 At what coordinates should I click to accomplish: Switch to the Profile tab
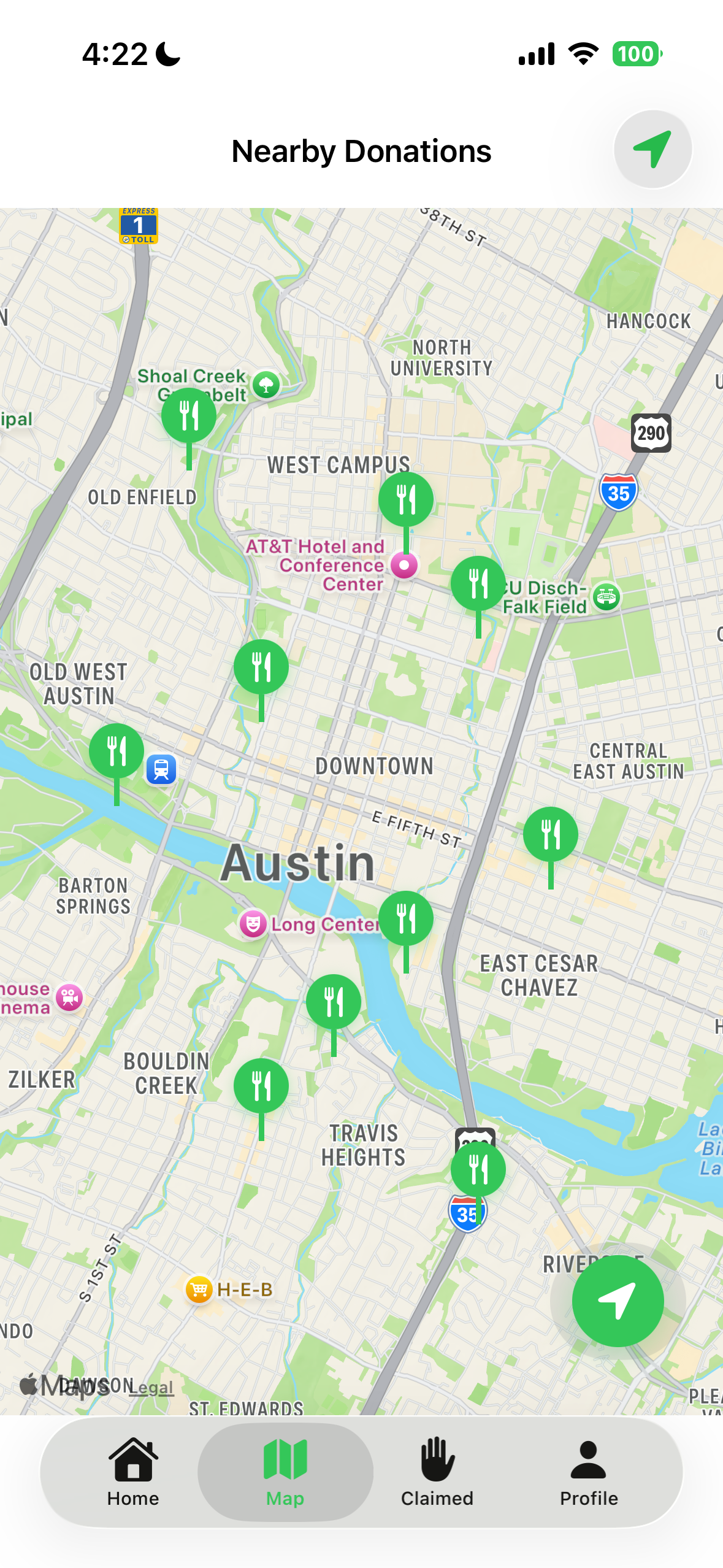pos(589,1472)
